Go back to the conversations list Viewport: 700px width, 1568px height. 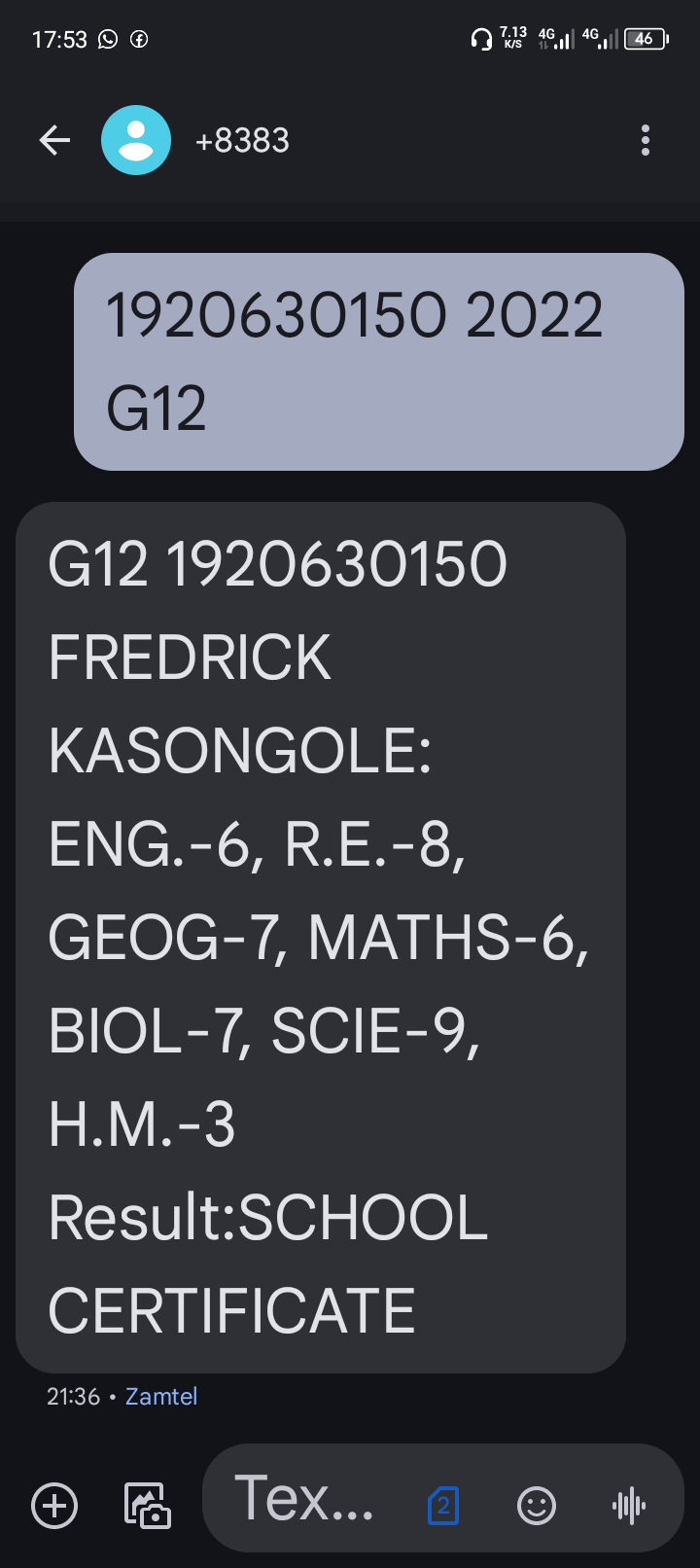click(x=54, y=141)
